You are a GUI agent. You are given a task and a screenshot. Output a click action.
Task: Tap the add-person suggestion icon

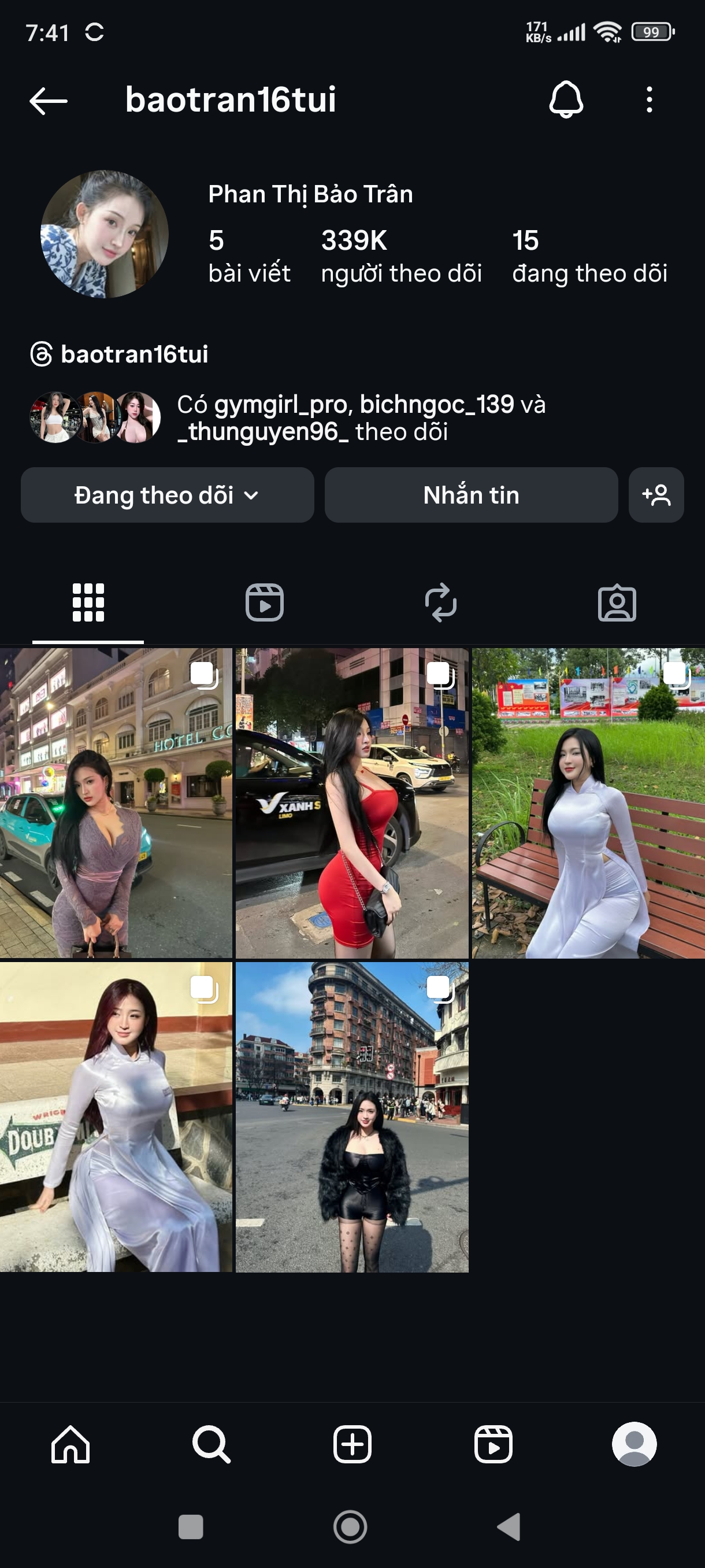coord(655,495)
